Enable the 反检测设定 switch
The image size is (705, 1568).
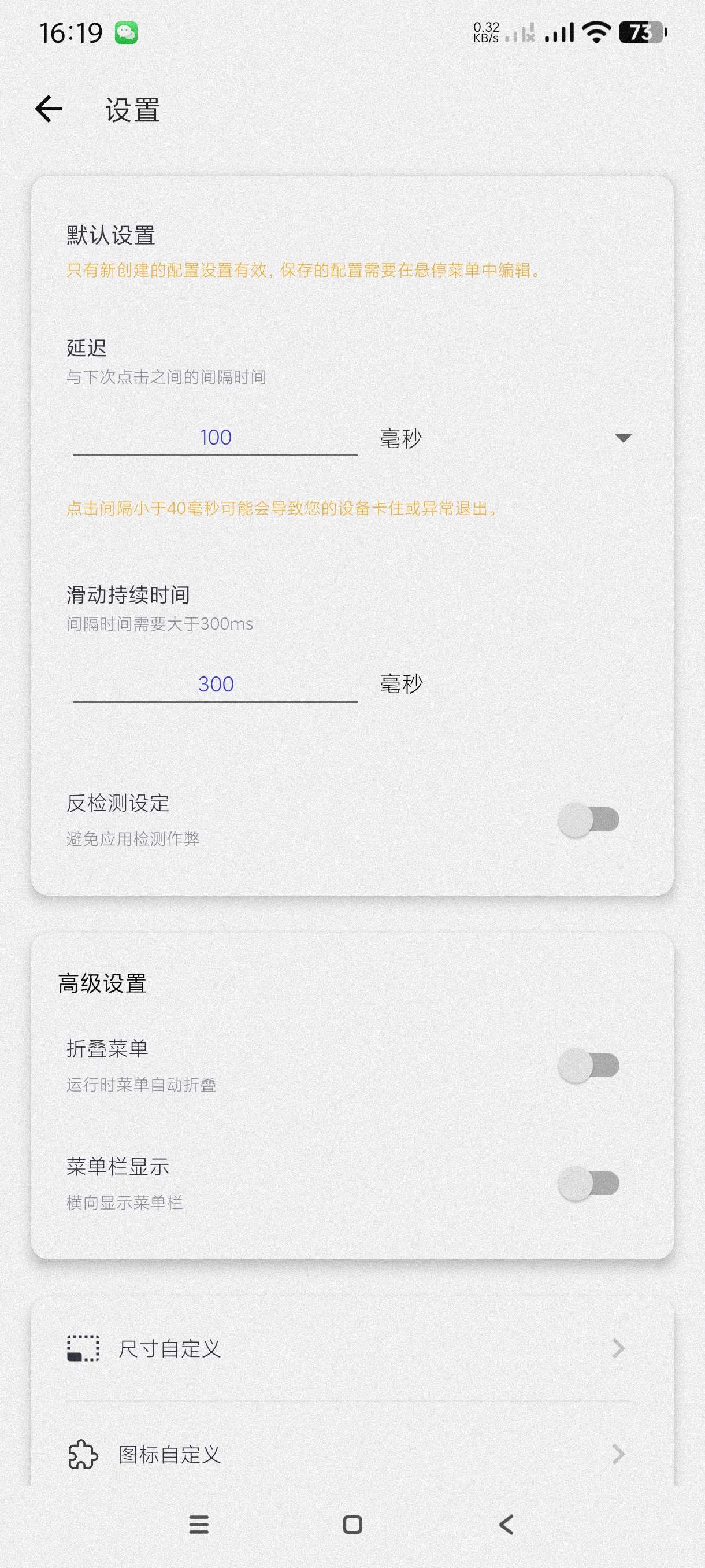tap(588, 819)
